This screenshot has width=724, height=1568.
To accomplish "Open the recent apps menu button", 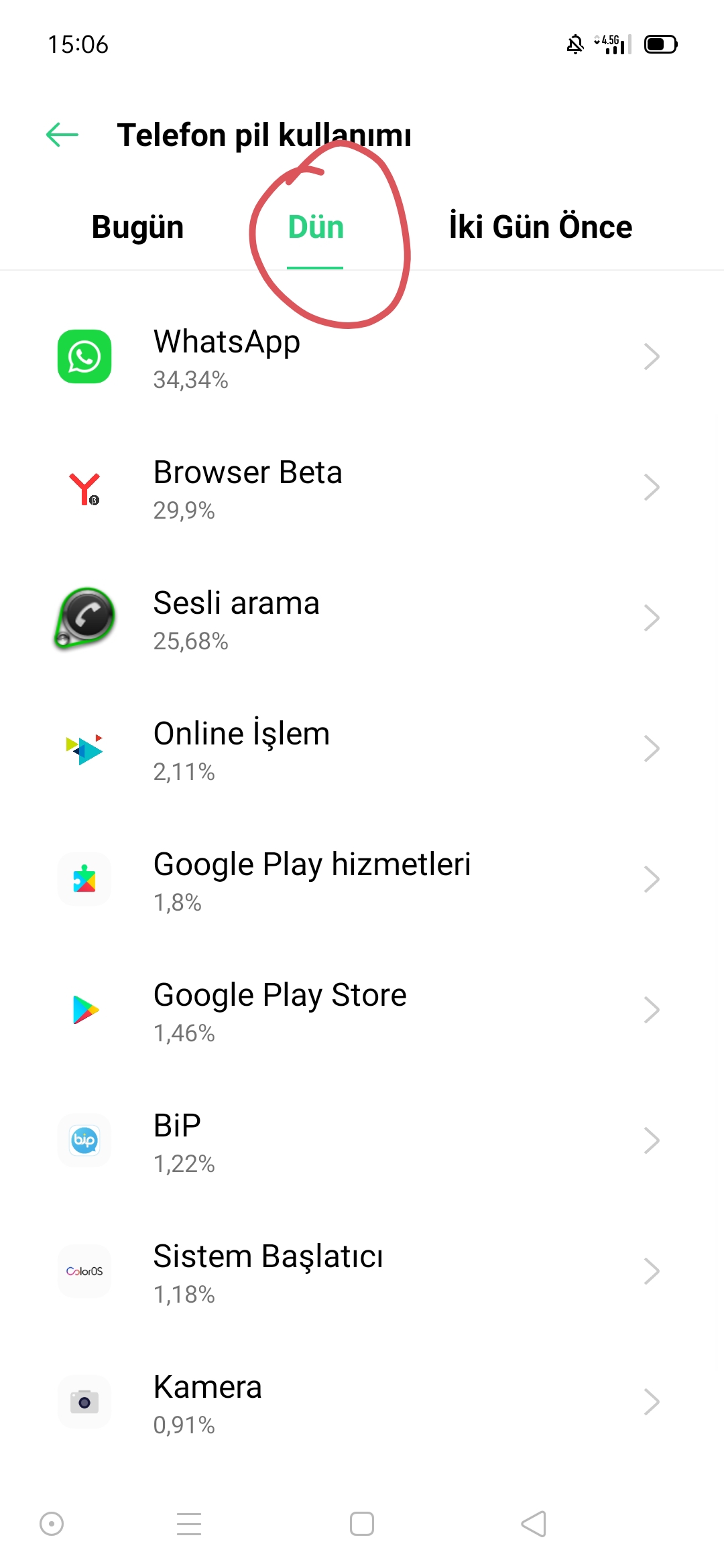I will [x=189, y=1524].
